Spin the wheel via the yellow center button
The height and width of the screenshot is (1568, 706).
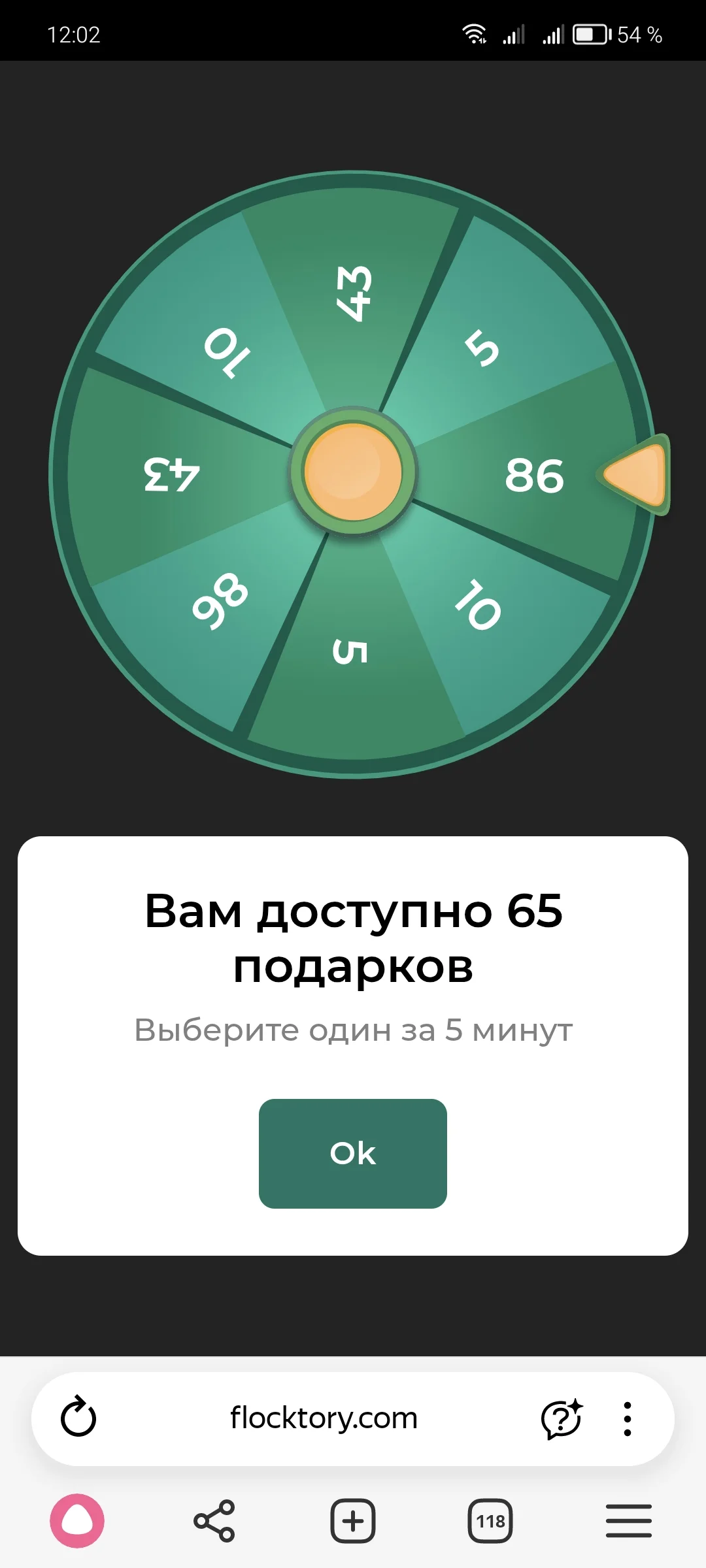(x=353, y=475)
